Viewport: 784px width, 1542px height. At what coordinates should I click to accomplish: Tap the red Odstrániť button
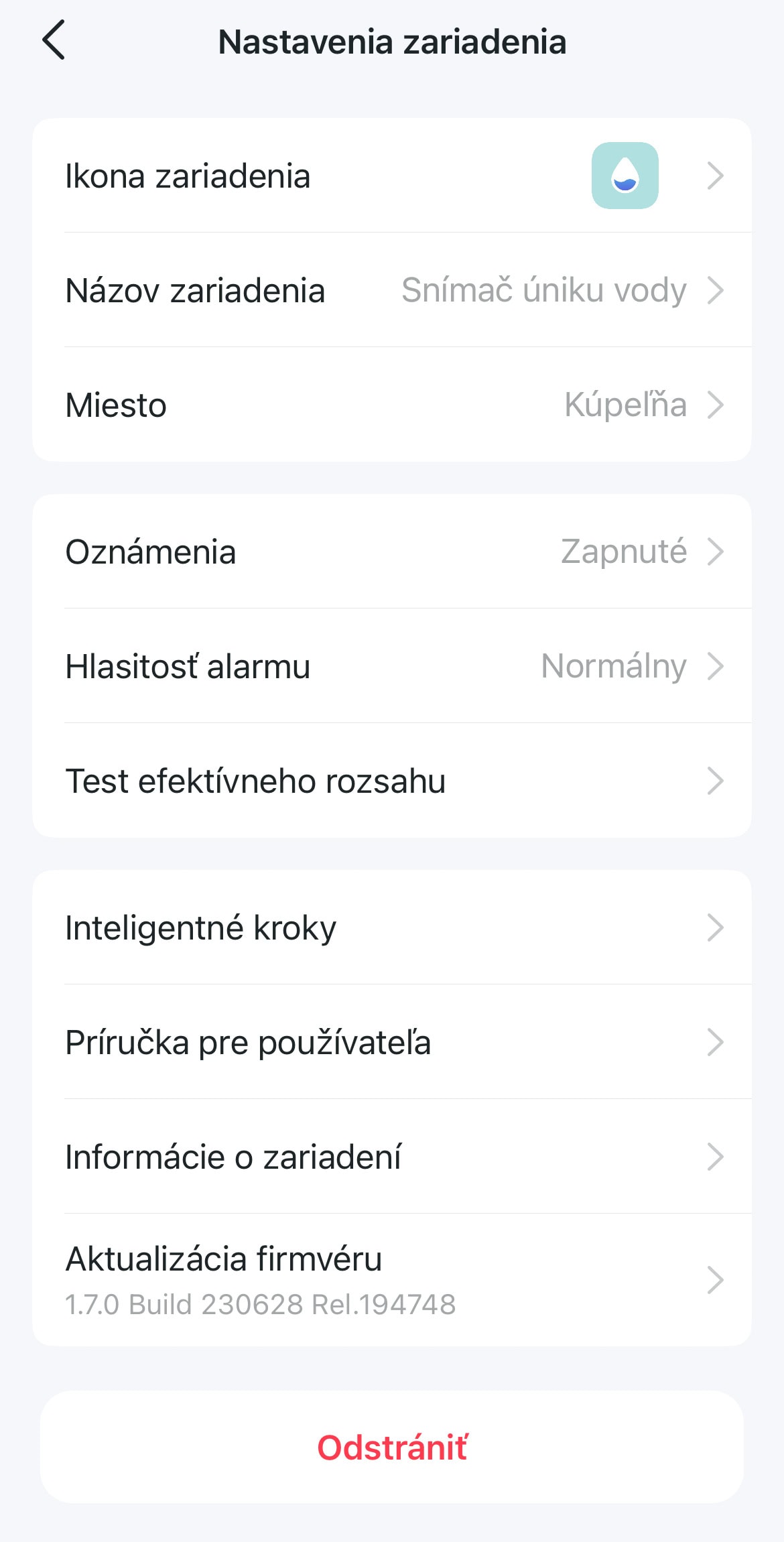pyautogui.click(x=392, y=1448)
